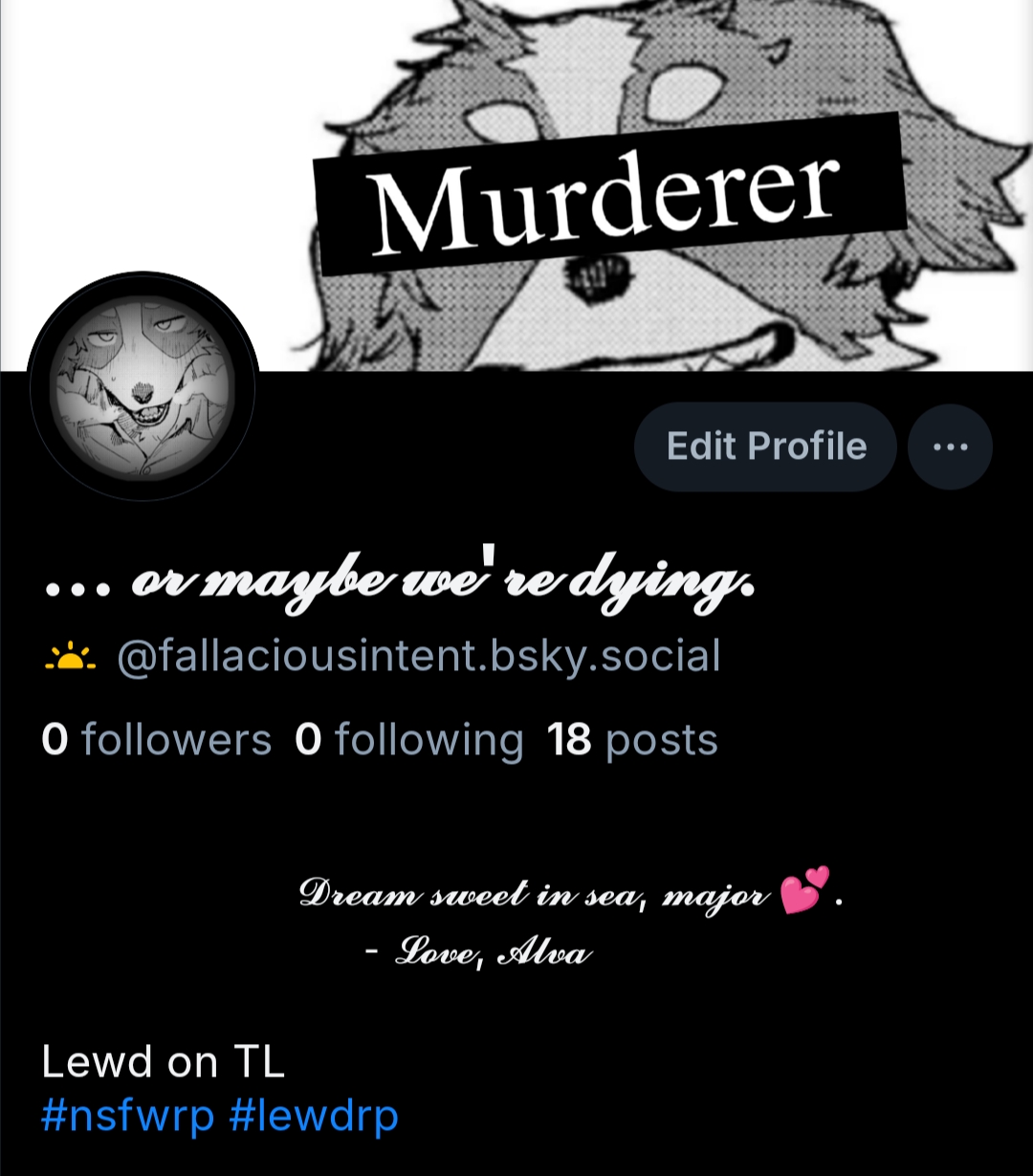
Task: Open the 0 following list
Action: tap(409, 741)
